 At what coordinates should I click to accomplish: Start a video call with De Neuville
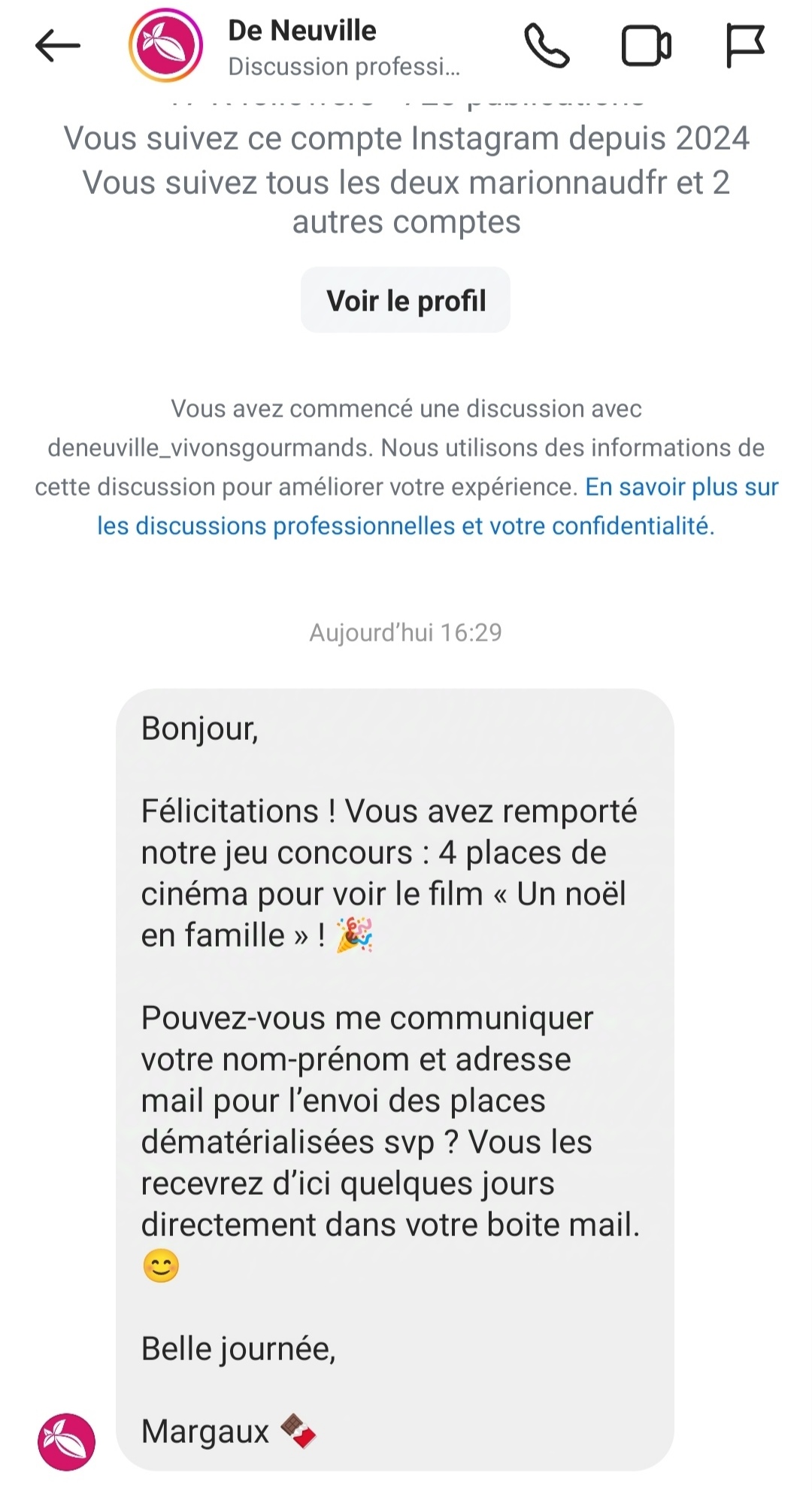point(647,46)
